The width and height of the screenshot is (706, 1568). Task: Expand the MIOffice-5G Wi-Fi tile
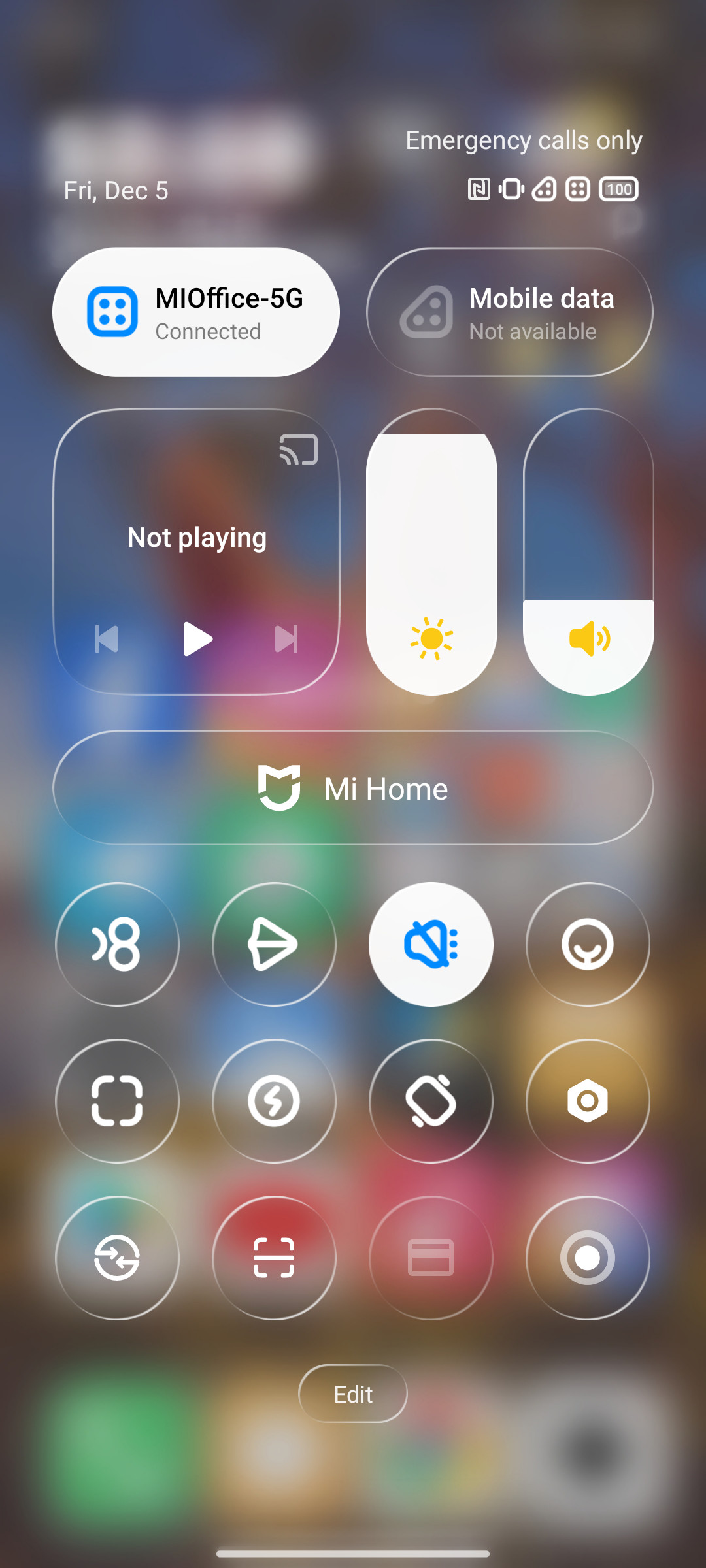point(195,312)
